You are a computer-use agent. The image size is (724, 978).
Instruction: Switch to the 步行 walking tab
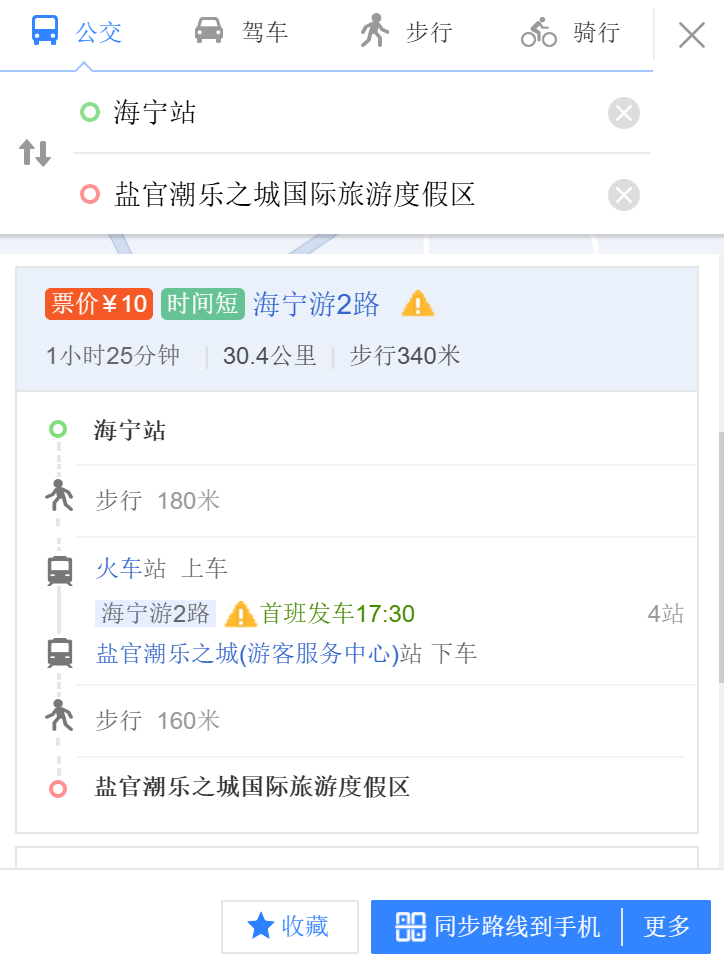[x=406, y=32]
